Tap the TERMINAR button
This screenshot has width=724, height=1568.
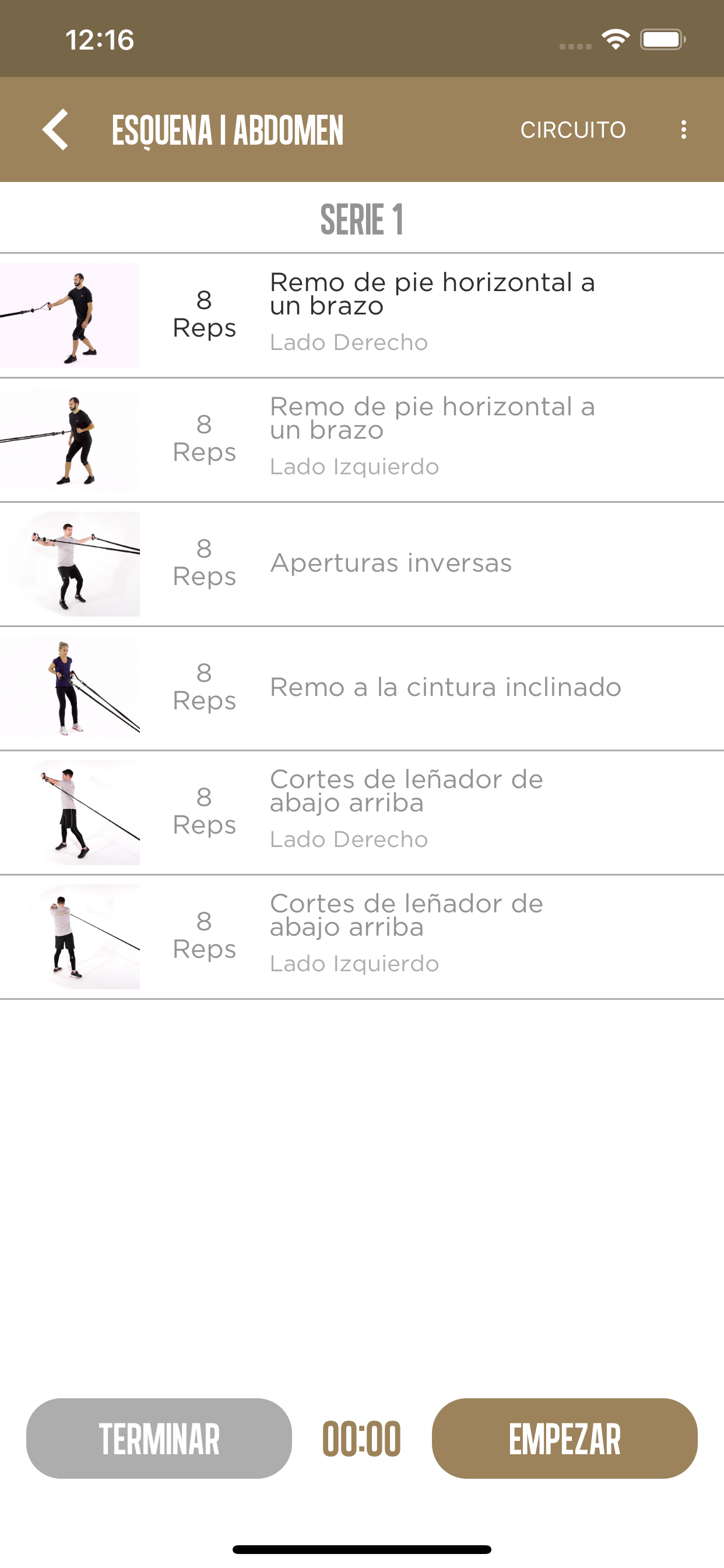click(159, 1438)
